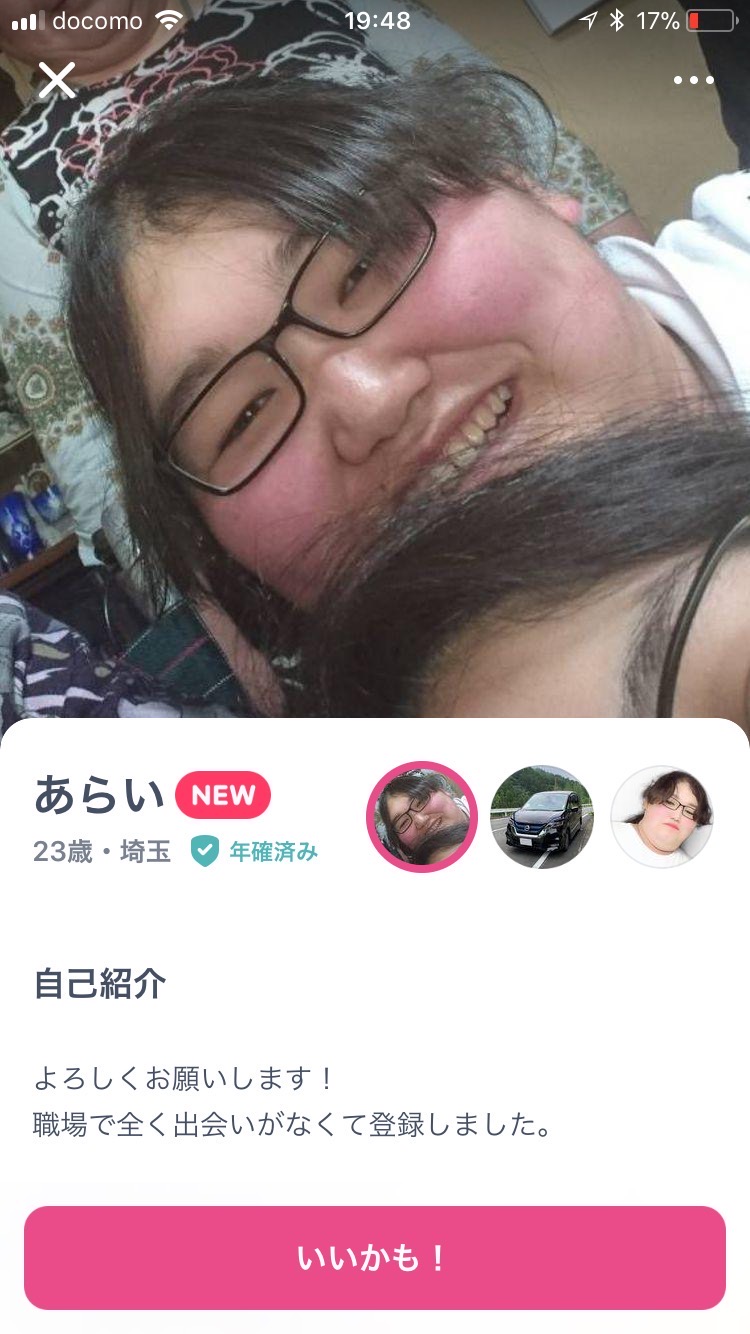Tap the いいかも! like button
Image resolution: width=750 pixels, height=1334 pixels.
tap(375, 1257)
